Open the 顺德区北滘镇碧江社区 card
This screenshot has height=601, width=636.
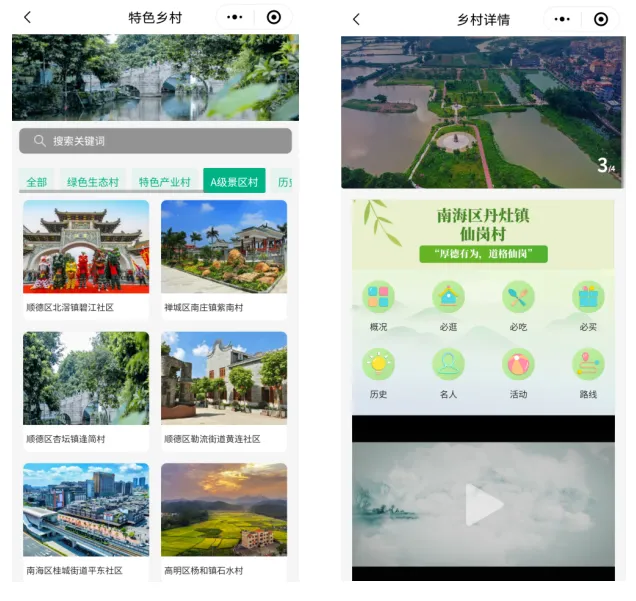click(86, 258)
